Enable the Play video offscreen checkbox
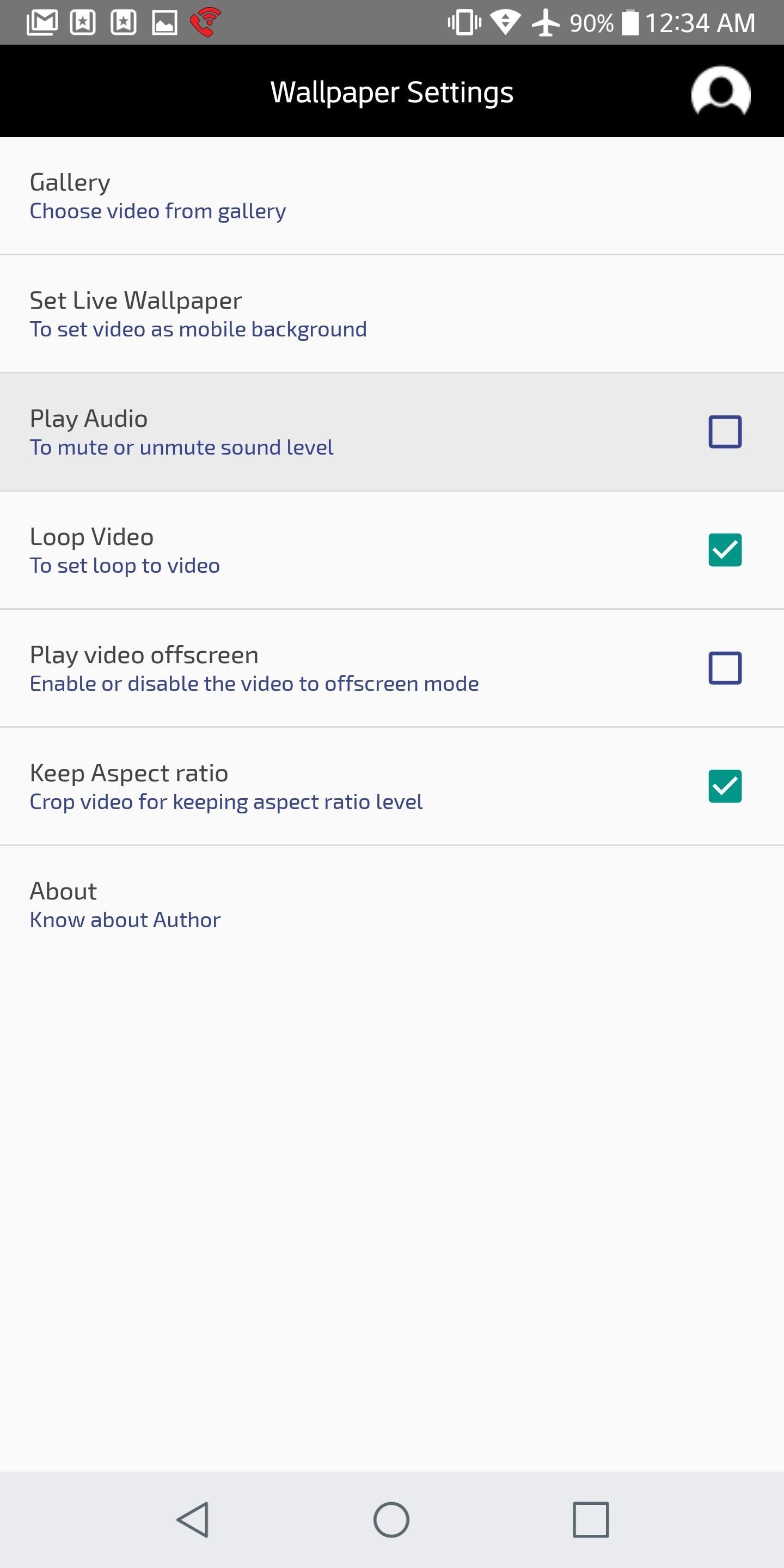Screen dimensions: 784x1568 coord(725,667)
